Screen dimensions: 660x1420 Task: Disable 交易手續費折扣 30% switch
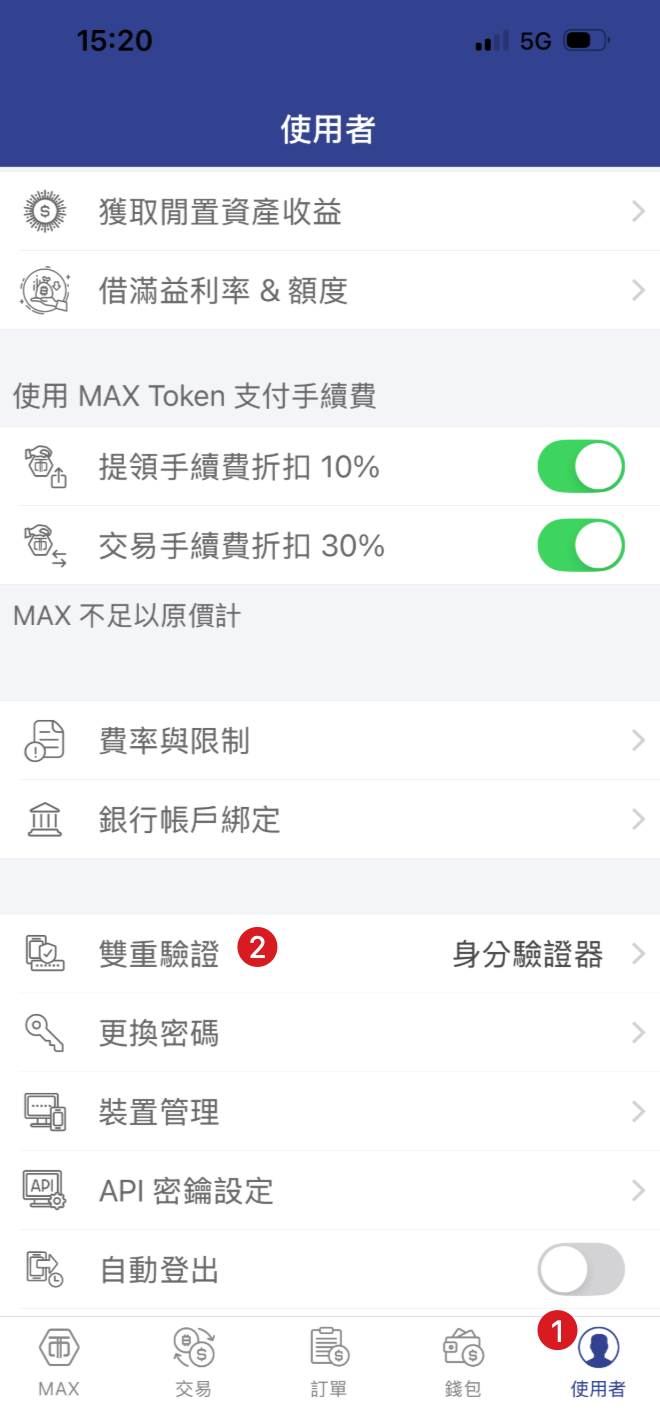tap(581, 546)
